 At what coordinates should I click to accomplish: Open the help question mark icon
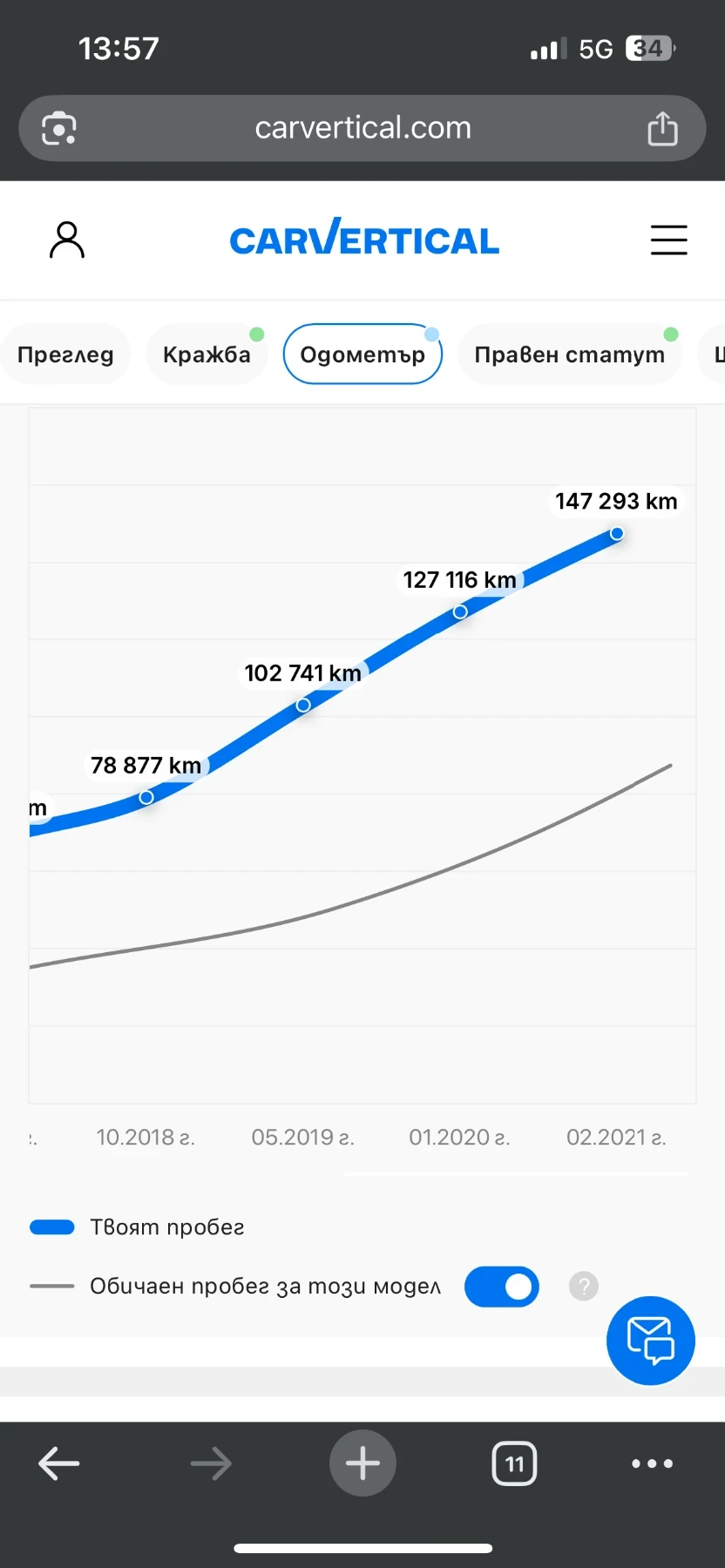[584, 1286]
